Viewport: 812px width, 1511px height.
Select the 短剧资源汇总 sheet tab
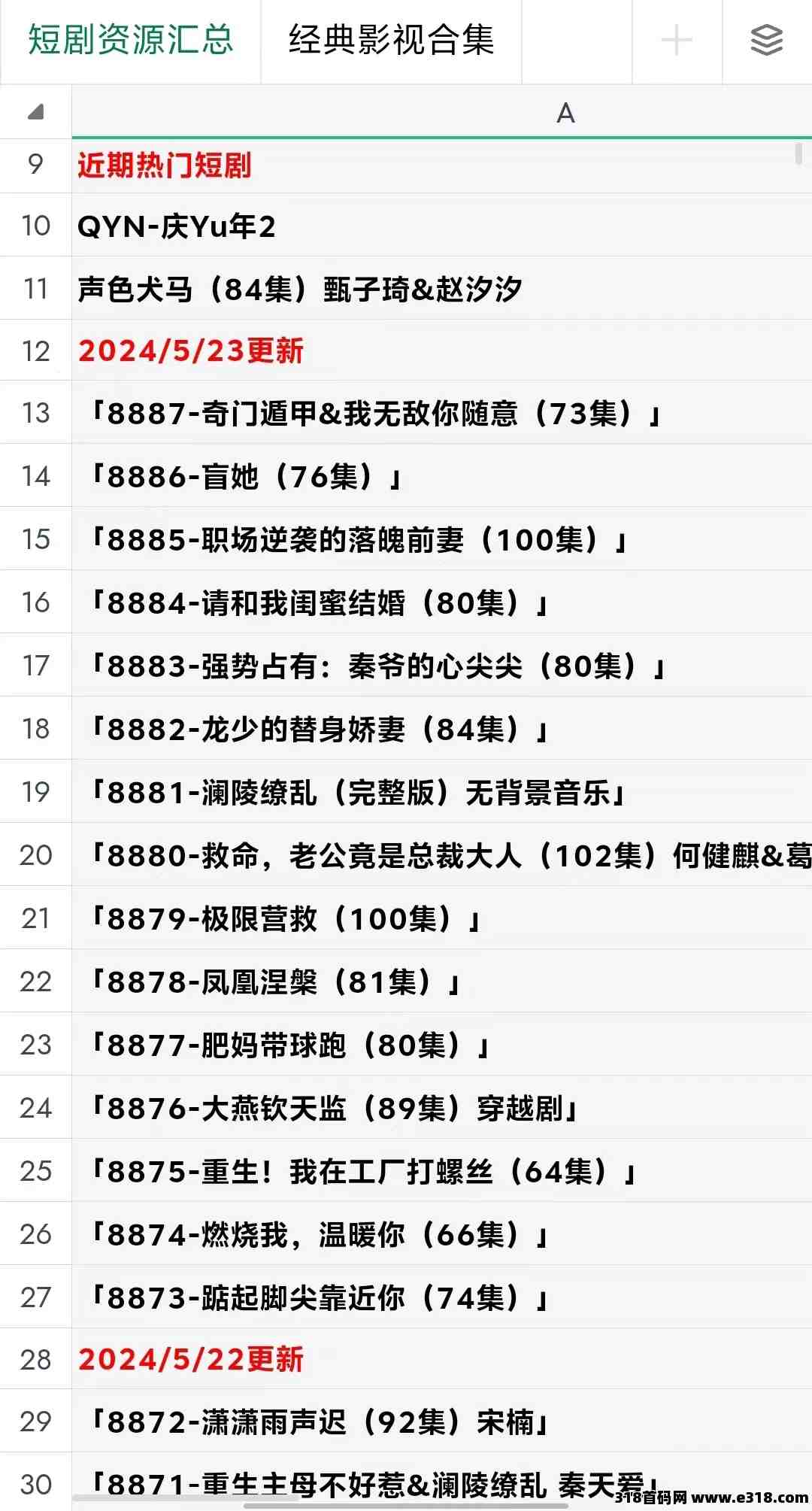(x=131, y=41)
